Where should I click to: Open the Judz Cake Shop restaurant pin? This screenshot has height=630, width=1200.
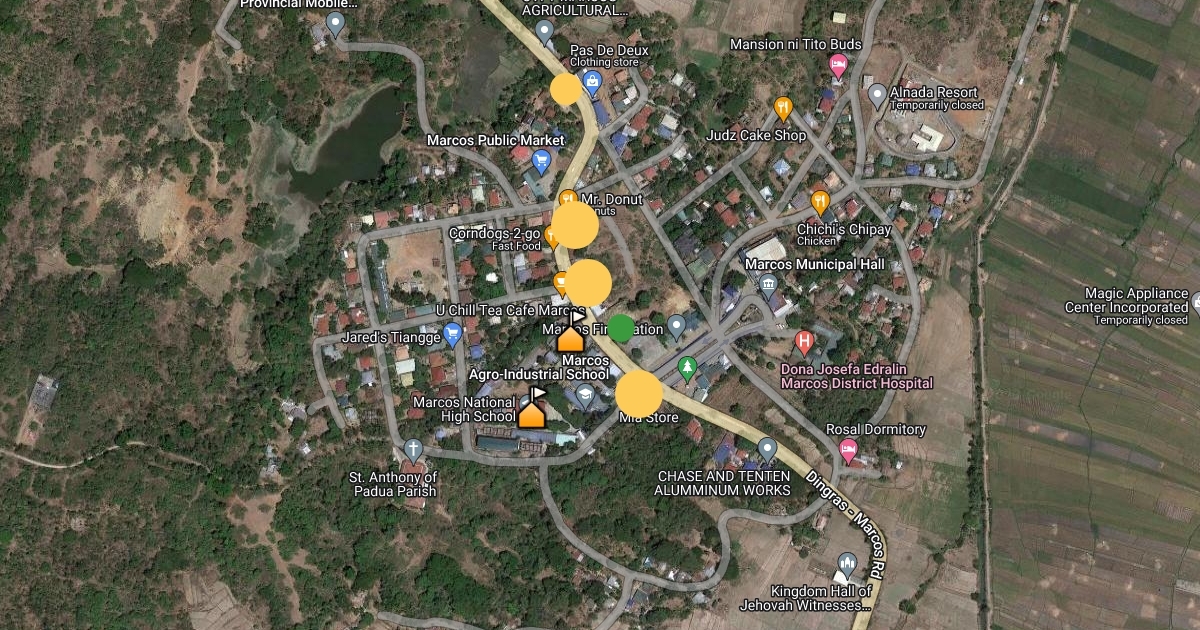(784, 106)
